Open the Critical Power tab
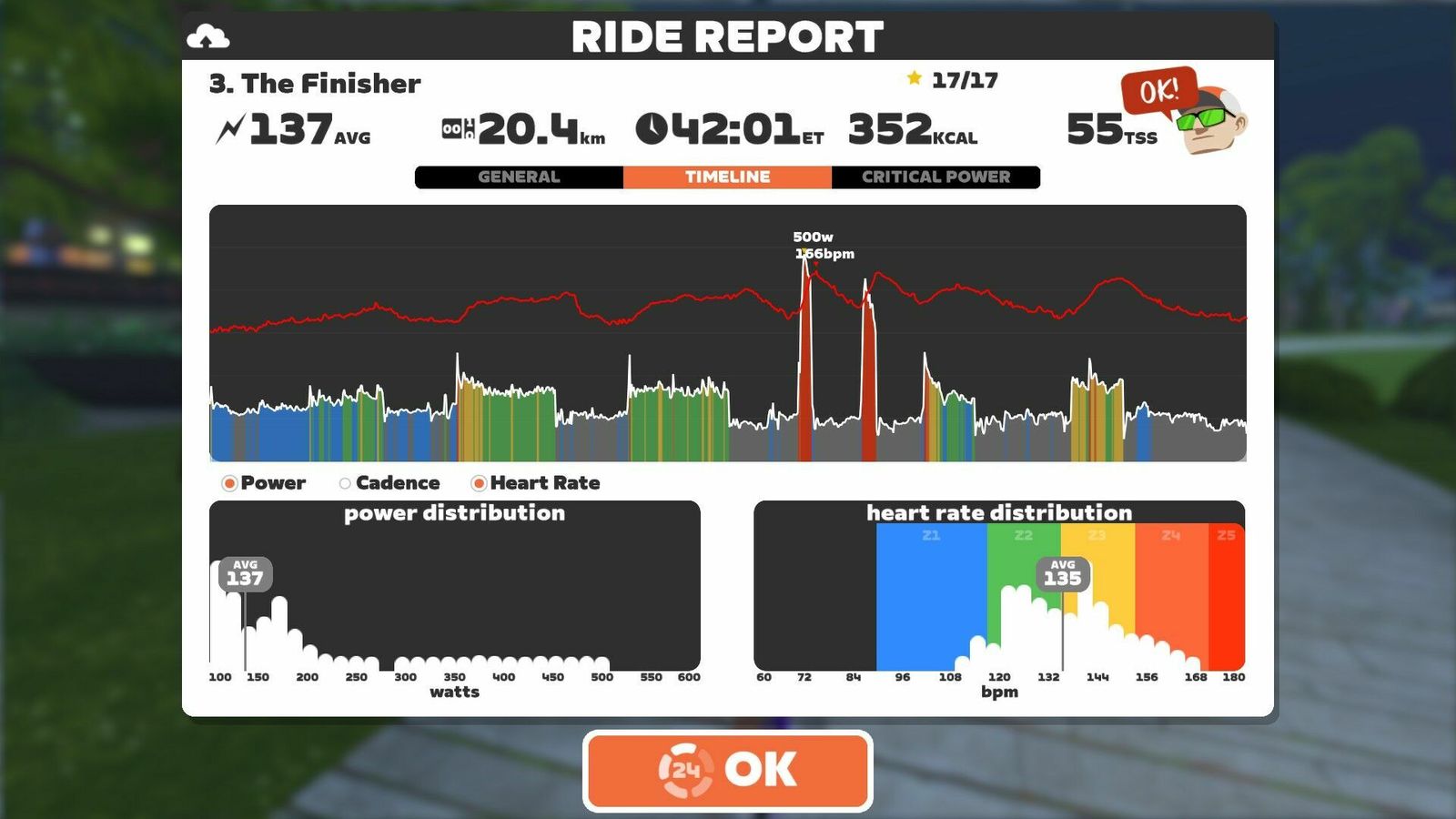This screenshot has width=1456, height=819. (x=935, y=177)
